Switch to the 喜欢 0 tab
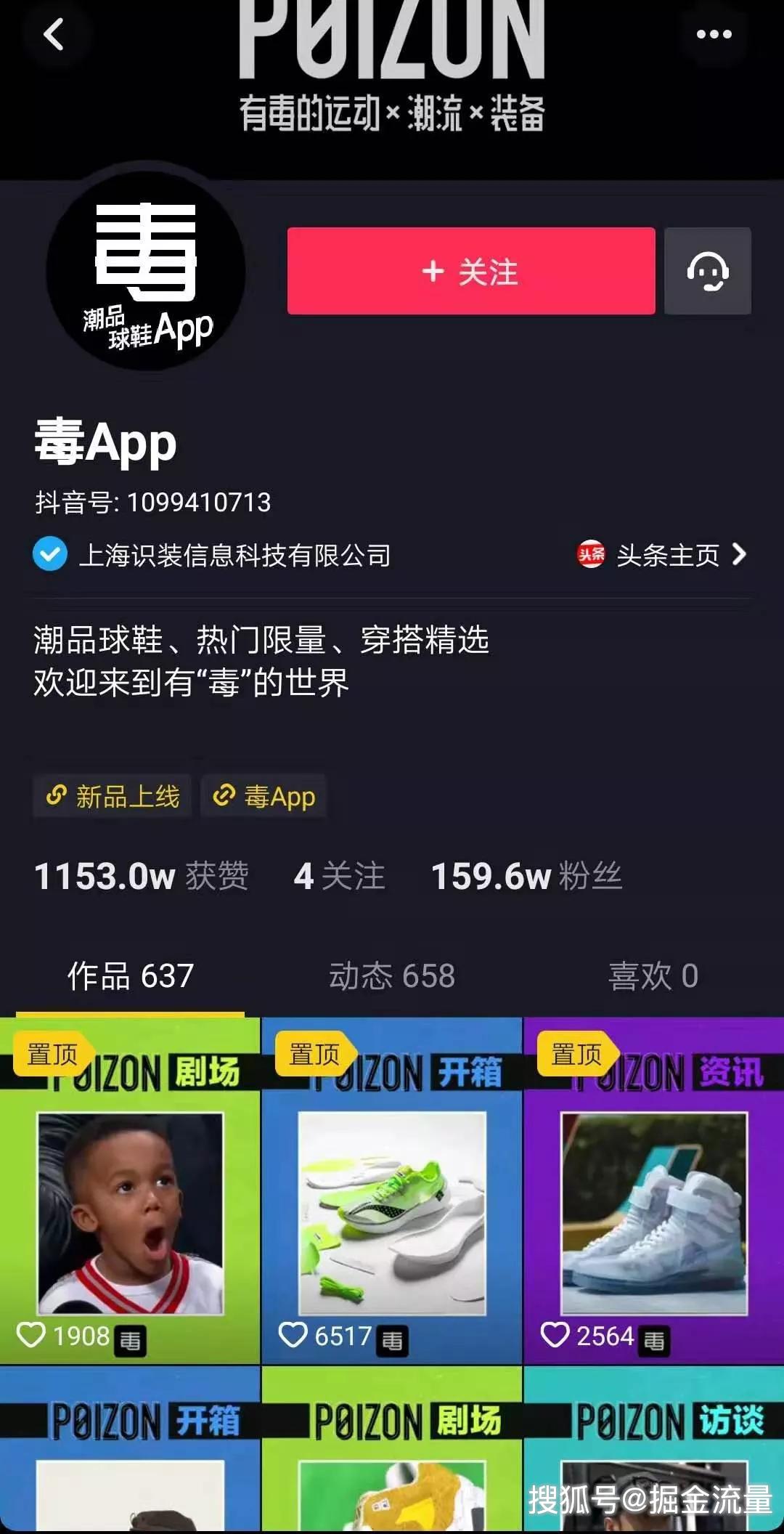The height and width of the screenshot is (1534, 784). point(653,975)
